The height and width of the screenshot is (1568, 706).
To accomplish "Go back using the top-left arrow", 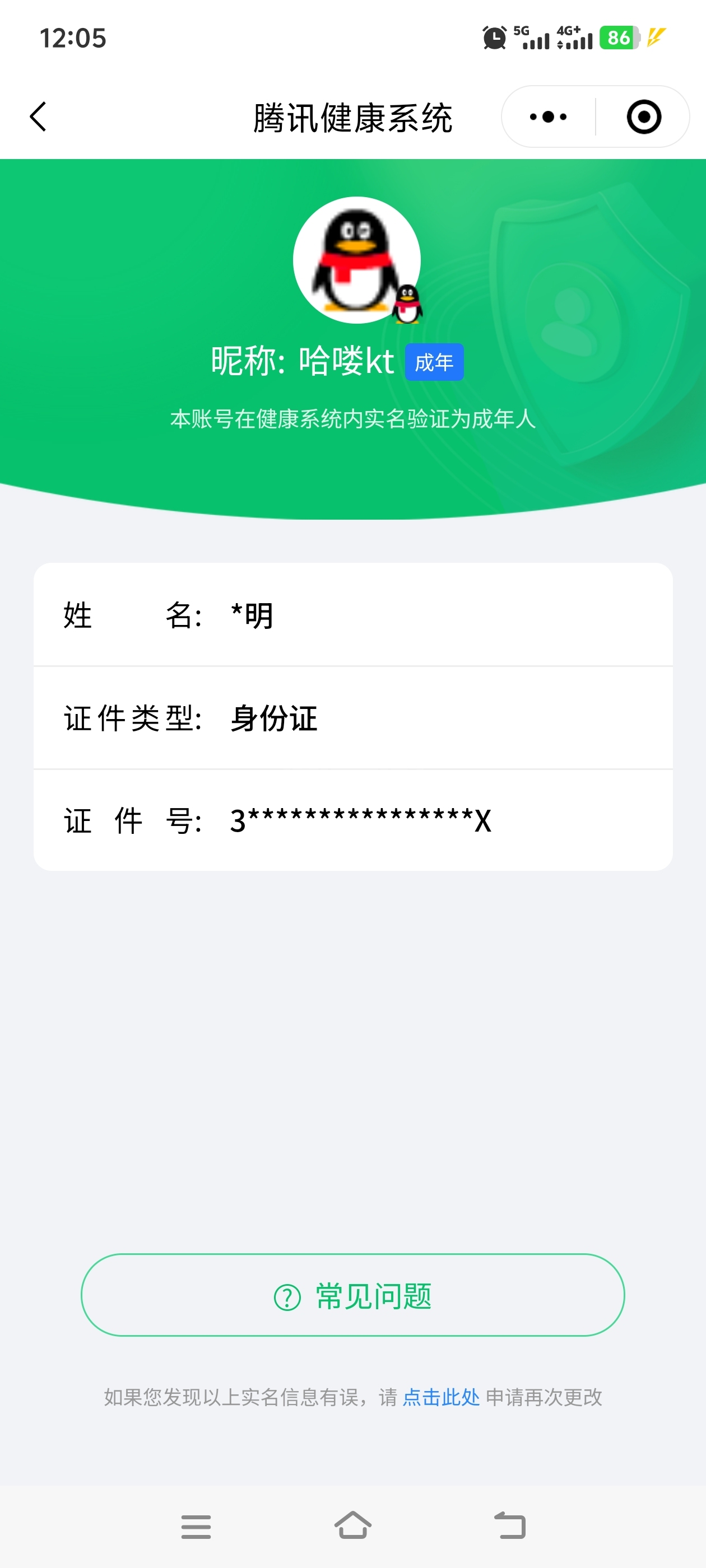I will click(x=38, y=116).
